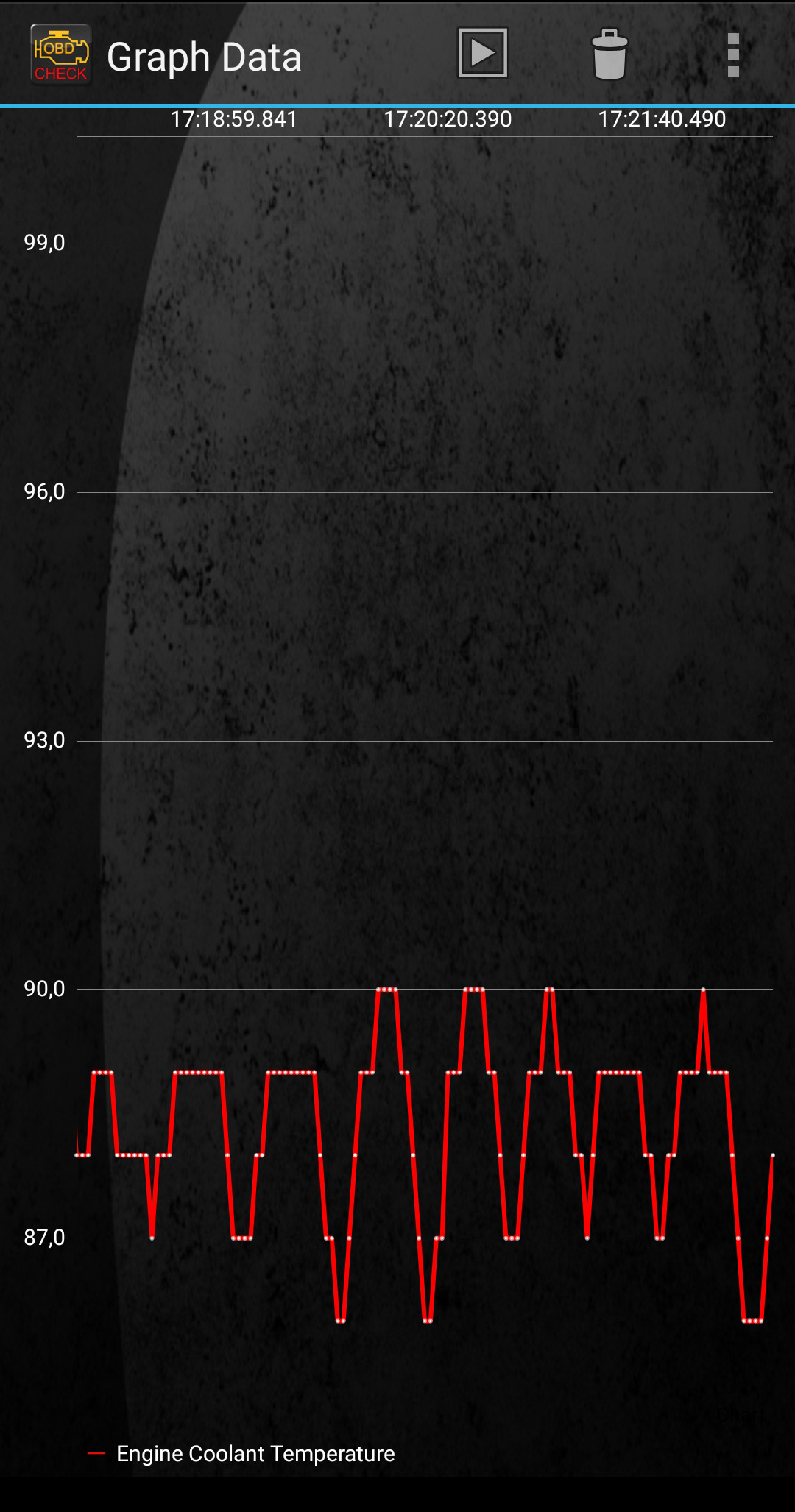Viewport: 795px width, 1512px height.
Task: Tap the OBD Check app icon
Action: (x=61, y=54)
